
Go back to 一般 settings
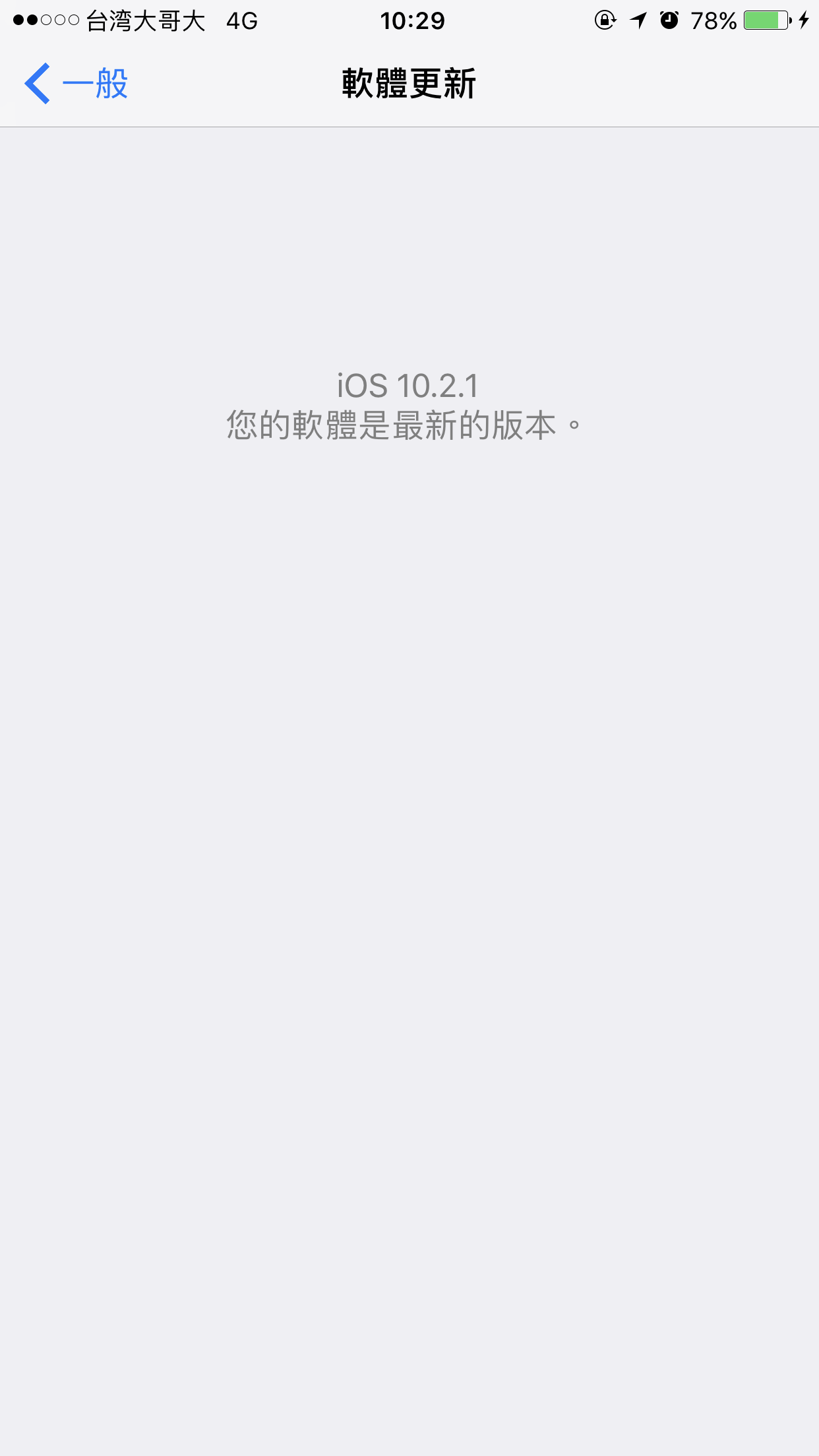76,84
